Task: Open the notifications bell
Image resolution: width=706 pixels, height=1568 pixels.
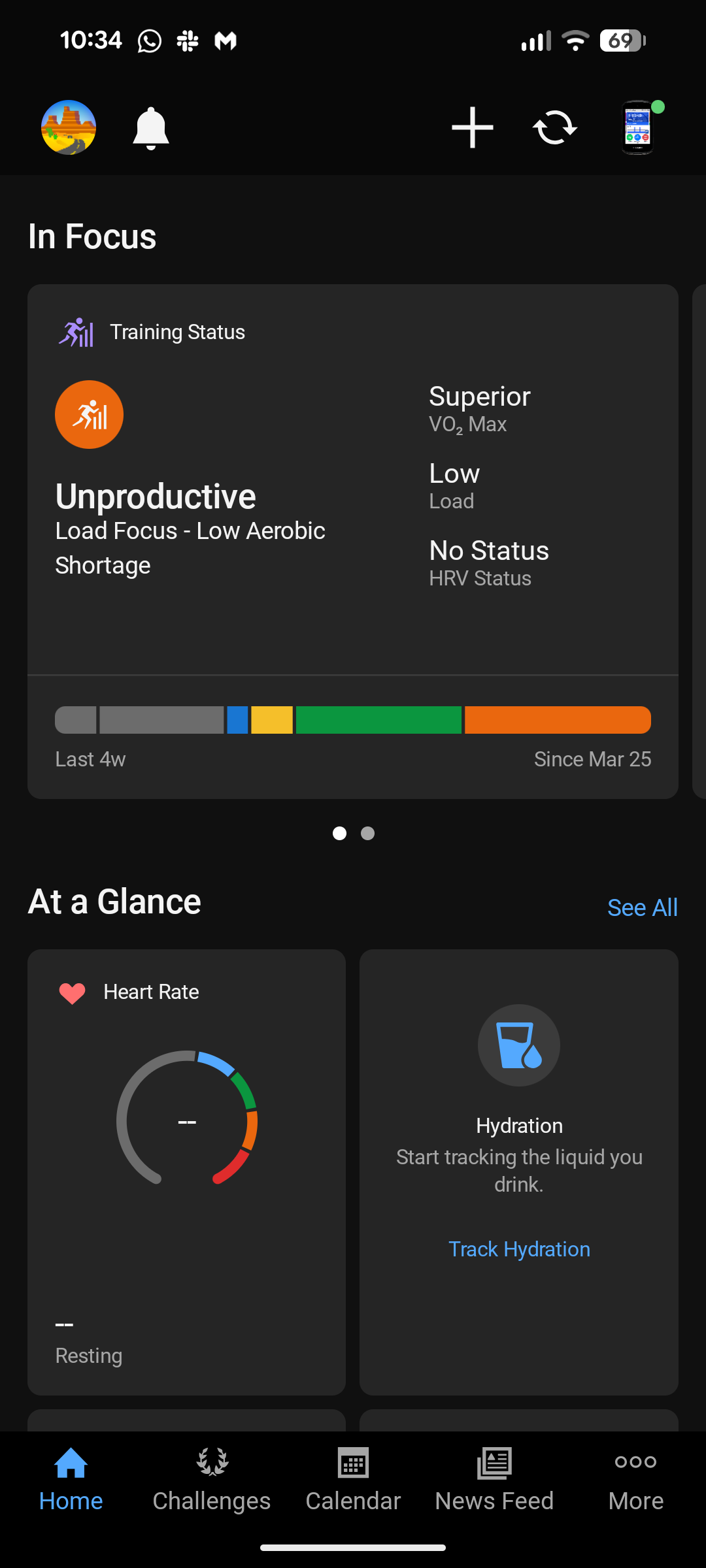Action: pyautogui.click(x=150, y=127)
